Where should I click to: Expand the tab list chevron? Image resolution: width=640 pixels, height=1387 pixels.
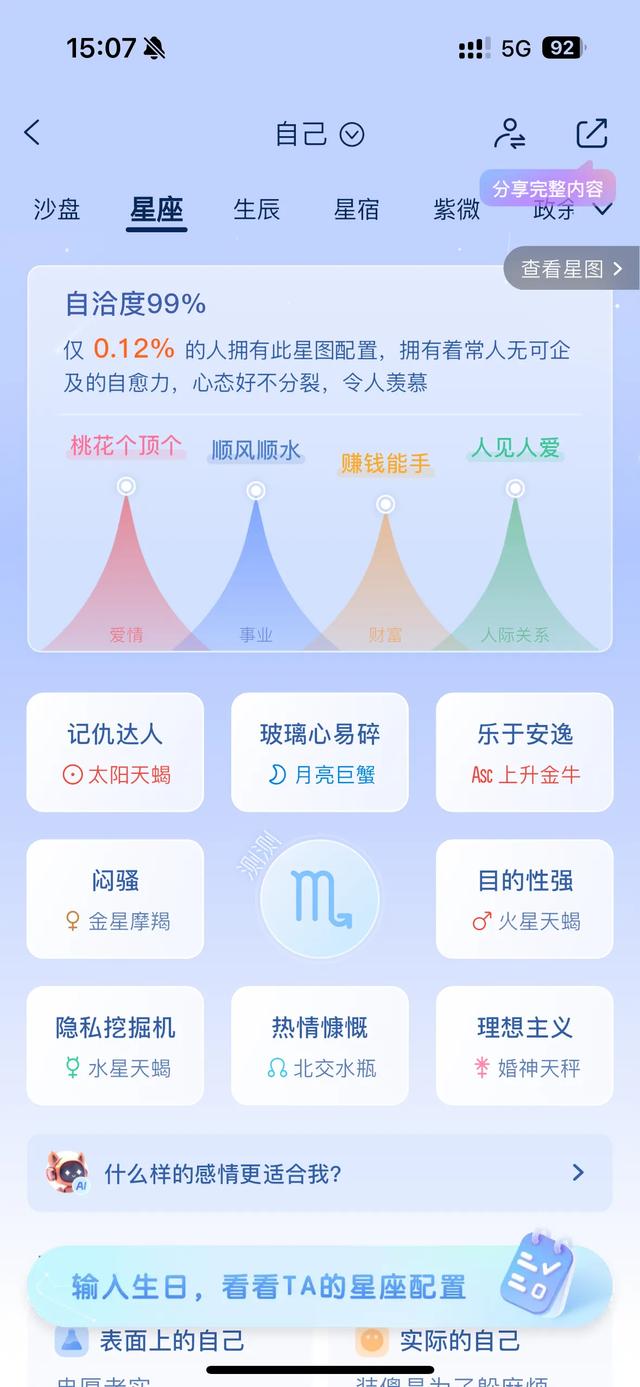[603, 210]
